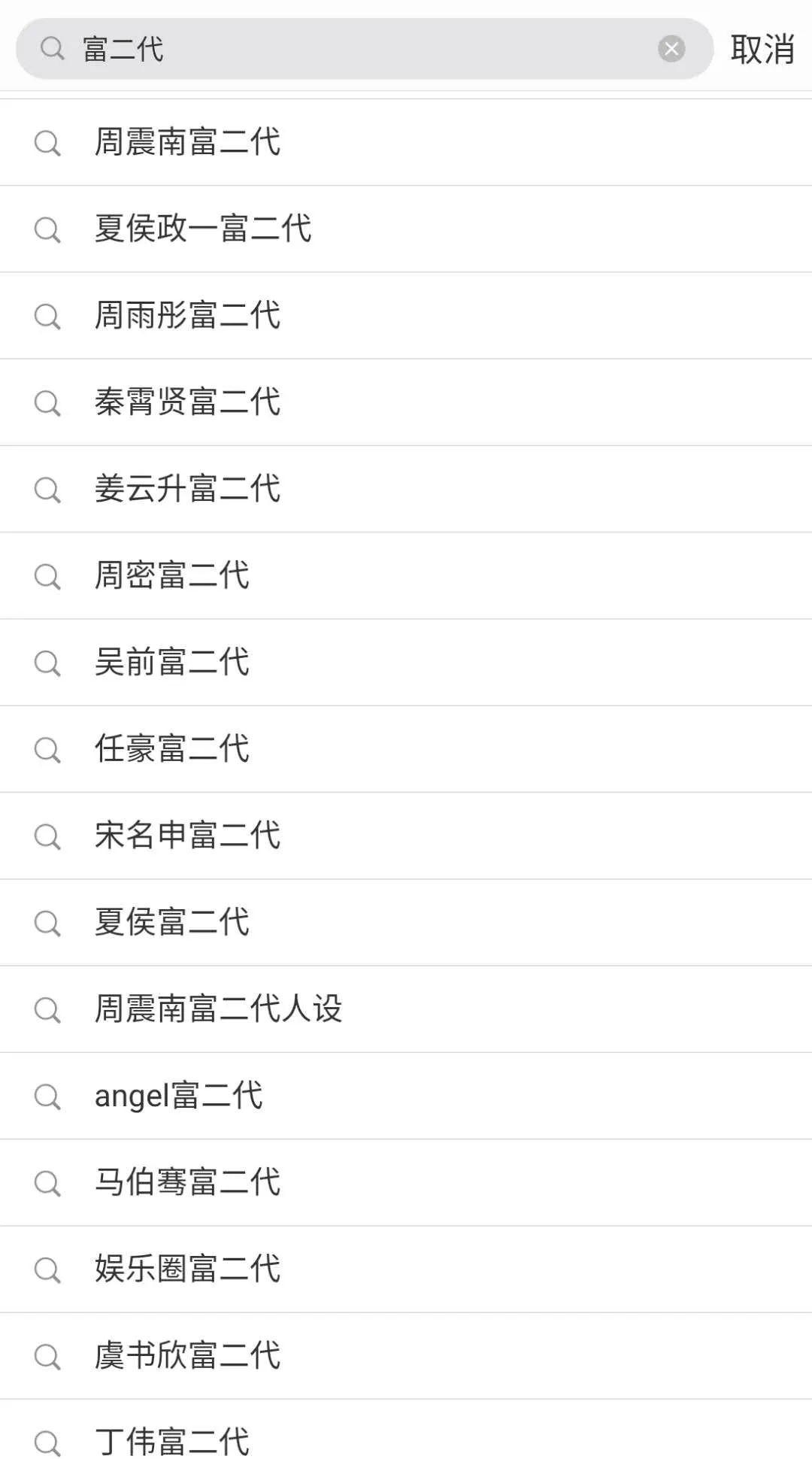This screenshot has height=1459, width=812.
Task: Select suggestion 夏侯富二代
Action: (x=406, y=922)
